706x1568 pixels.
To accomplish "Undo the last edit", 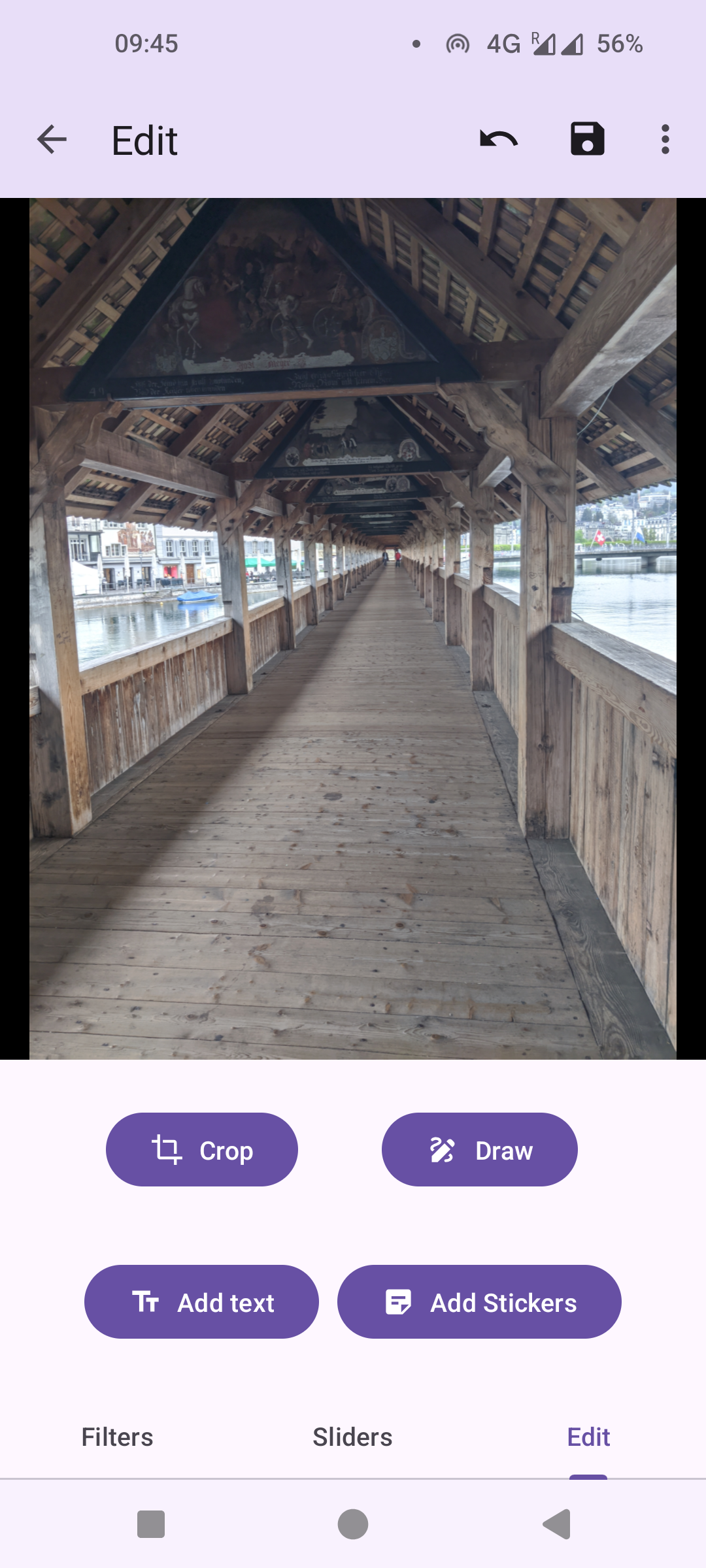I will (x=499, y=140).
